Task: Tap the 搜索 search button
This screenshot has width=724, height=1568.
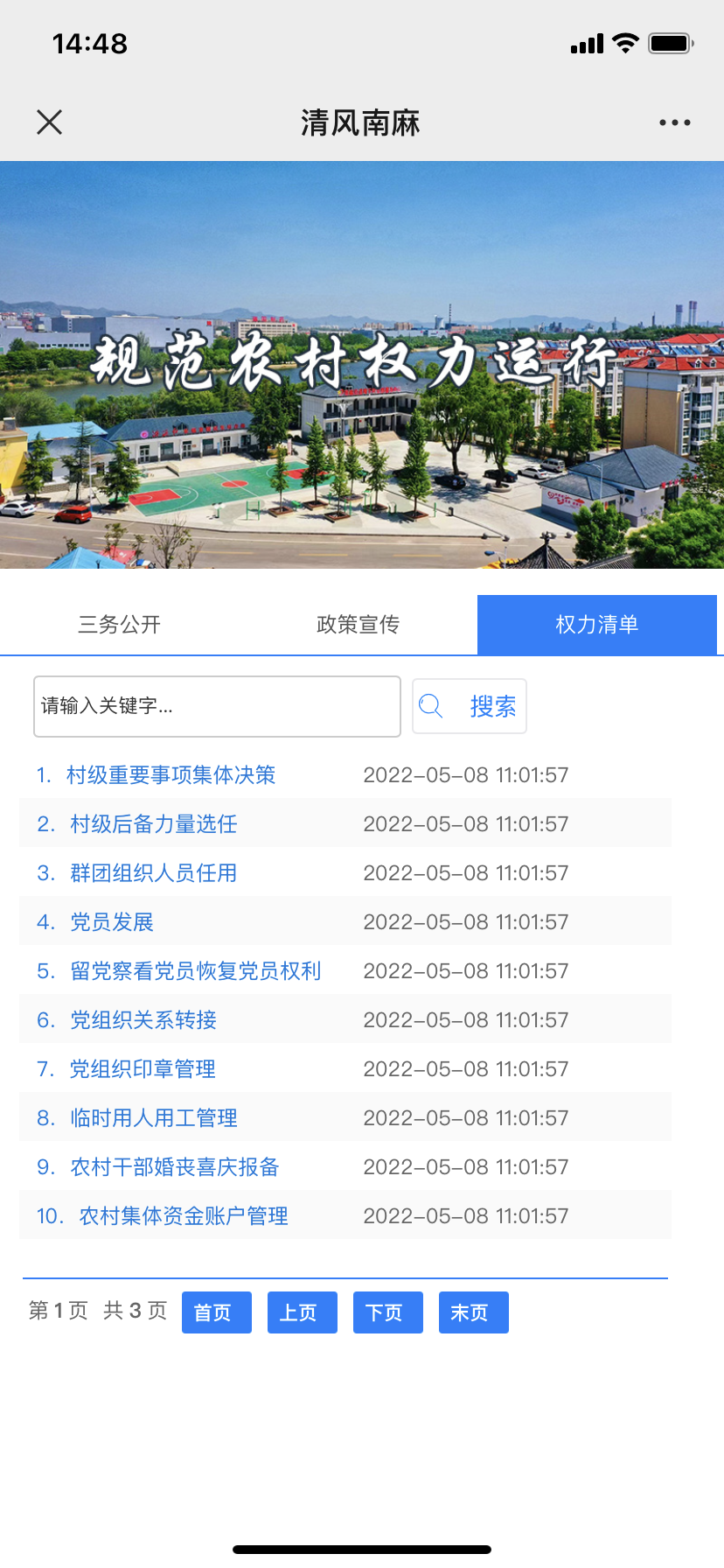Action: point(470,706)
